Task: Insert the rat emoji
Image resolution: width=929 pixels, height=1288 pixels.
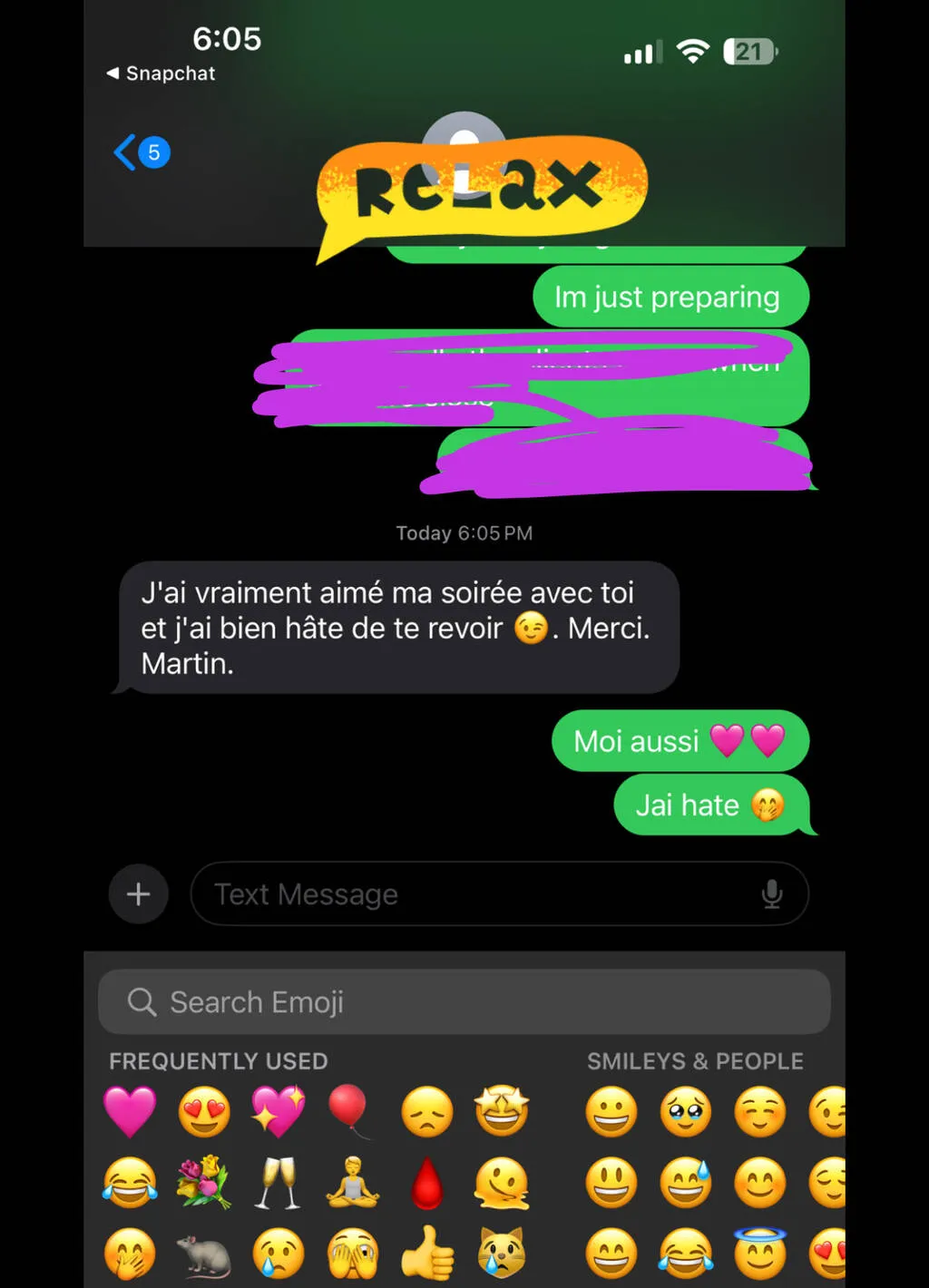Action: pos(204,1254)
